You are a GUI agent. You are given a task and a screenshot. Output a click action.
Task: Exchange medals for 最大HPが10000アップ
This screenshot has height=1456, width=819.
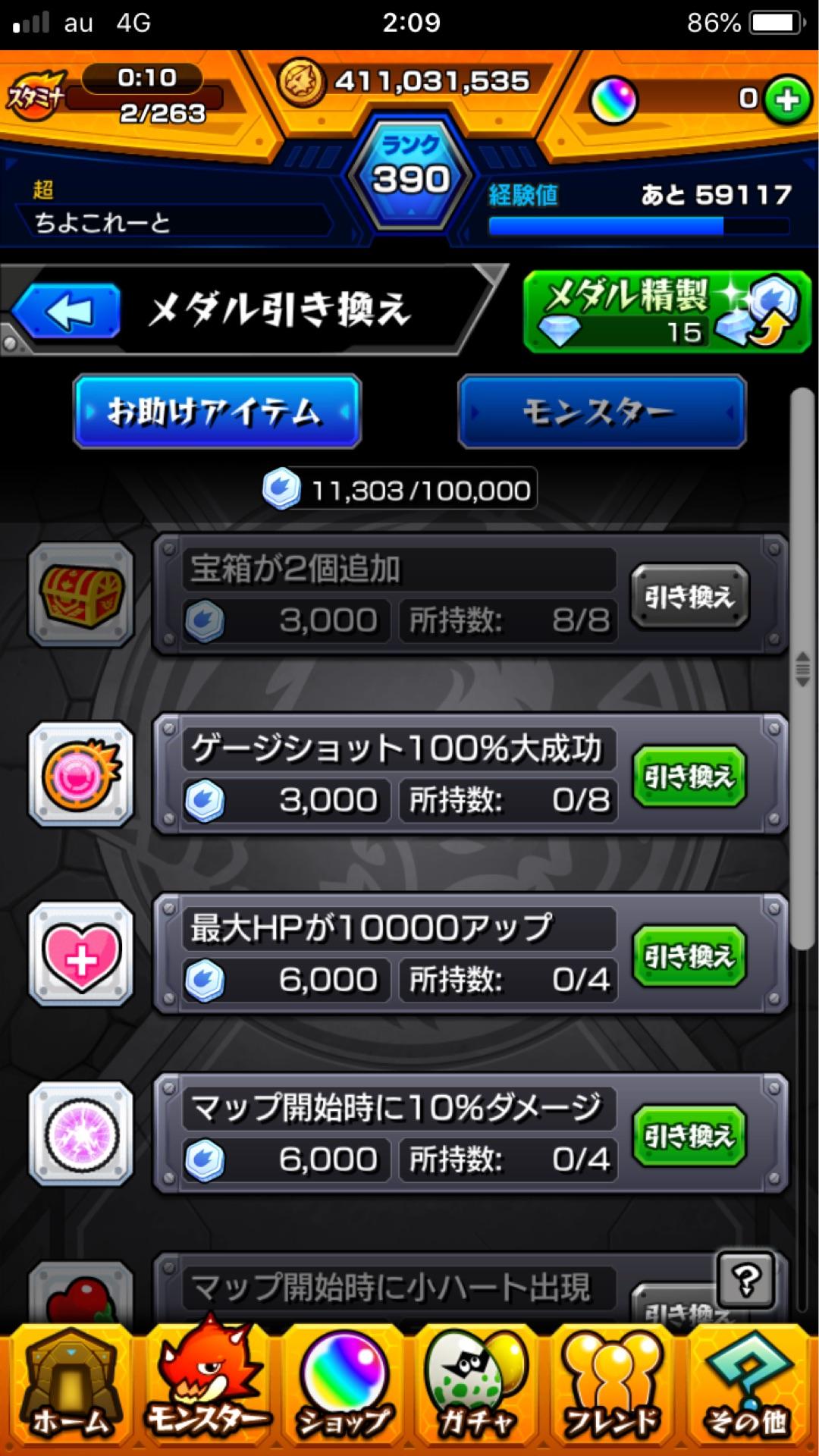click(689, 955)
